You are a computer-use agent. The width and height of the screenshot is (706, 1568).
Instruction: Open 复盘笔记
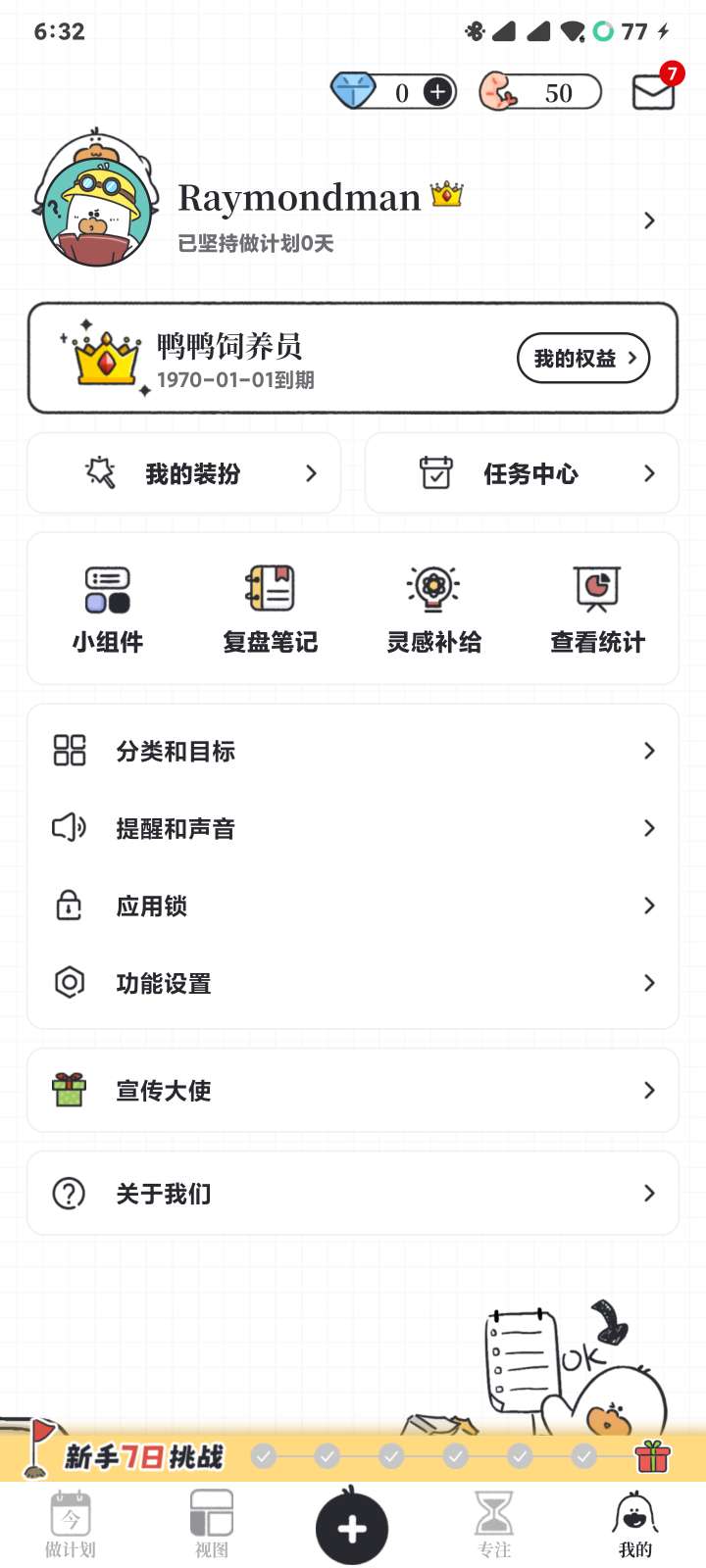271,608
